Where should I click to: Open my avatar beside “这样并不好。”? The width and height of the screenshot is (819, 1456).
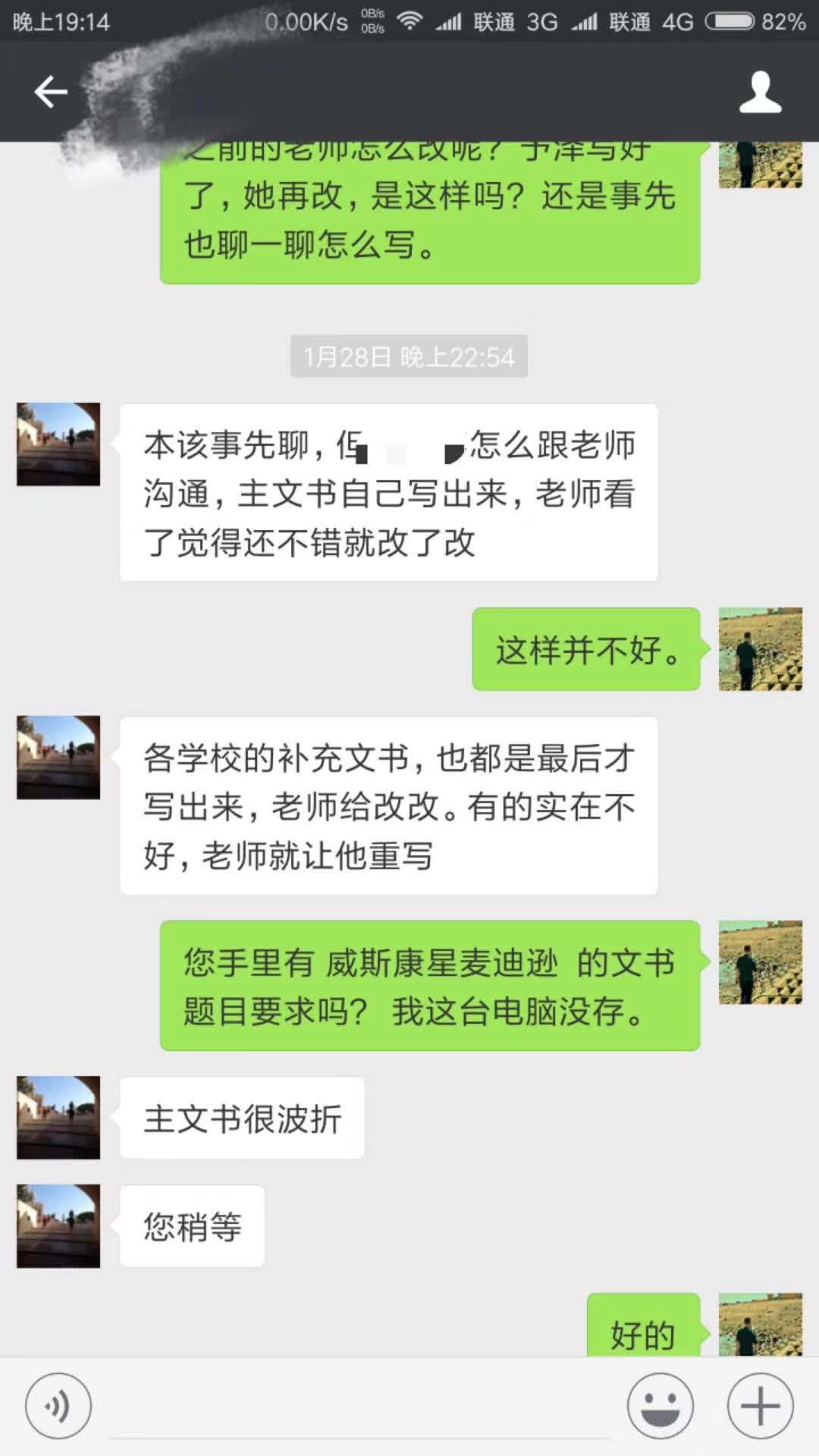760,649
